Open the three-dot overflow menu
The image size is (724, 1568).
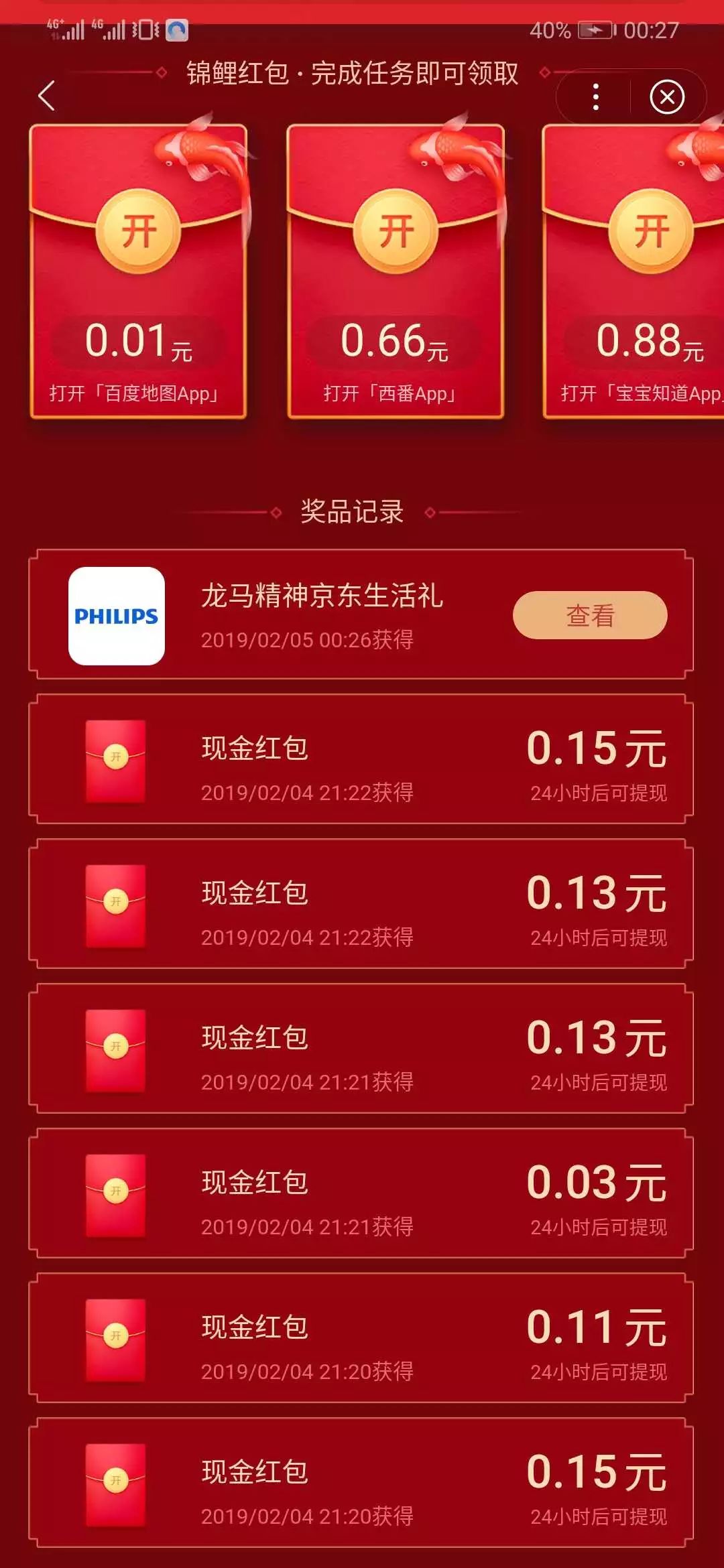coord(594,96)
